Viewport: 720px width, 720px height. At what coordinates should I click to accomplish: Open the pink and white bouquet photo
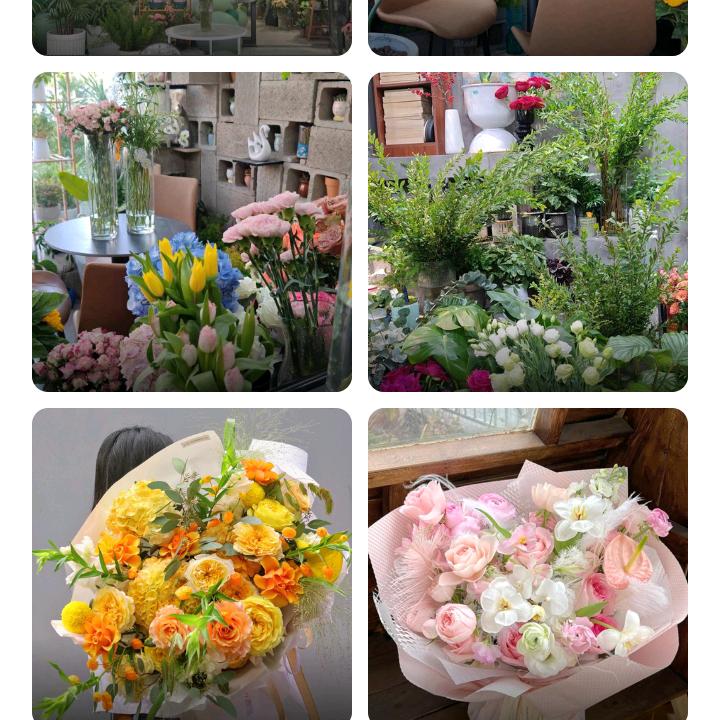[x=528, y=564]
